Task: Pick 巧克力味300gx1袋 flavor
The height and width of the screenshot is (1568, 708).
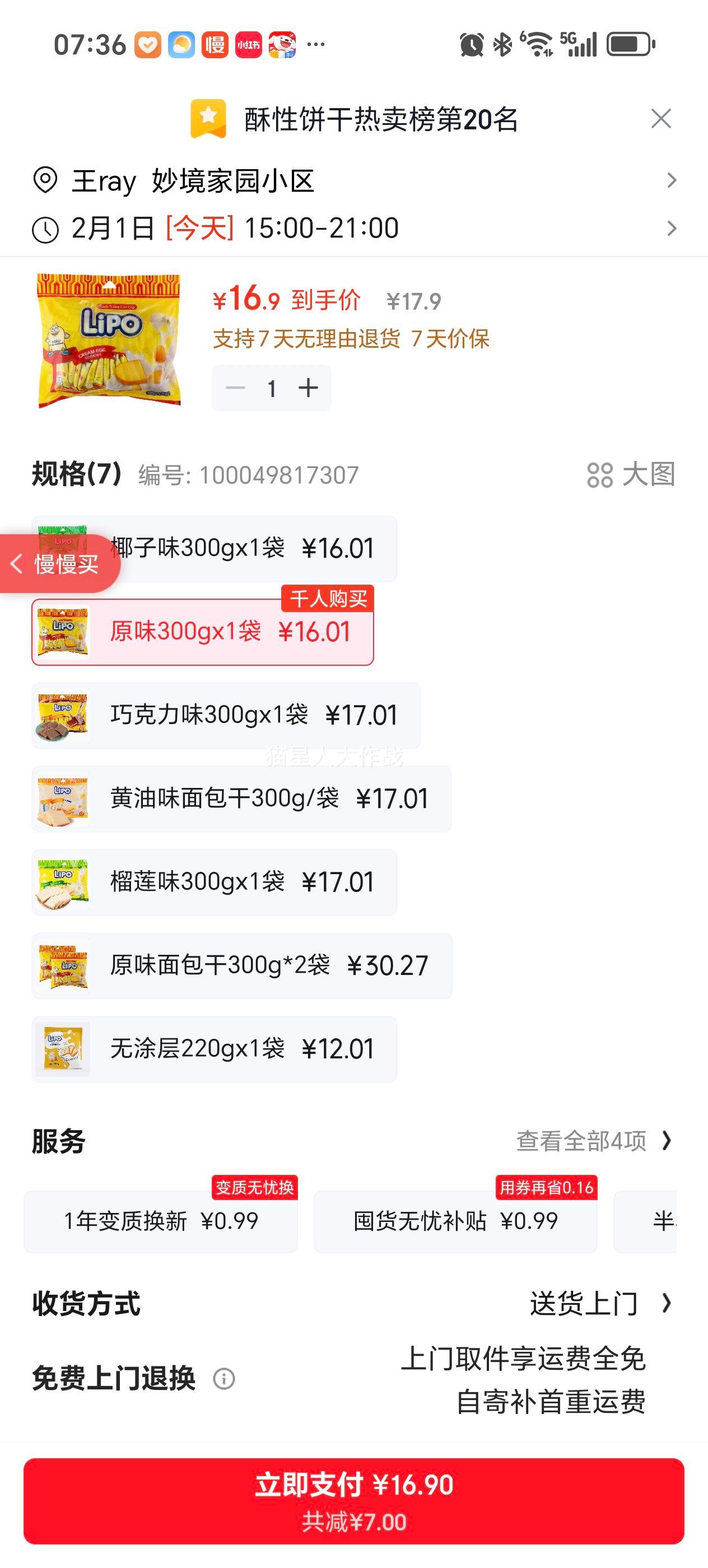Action: click(226, 715)
